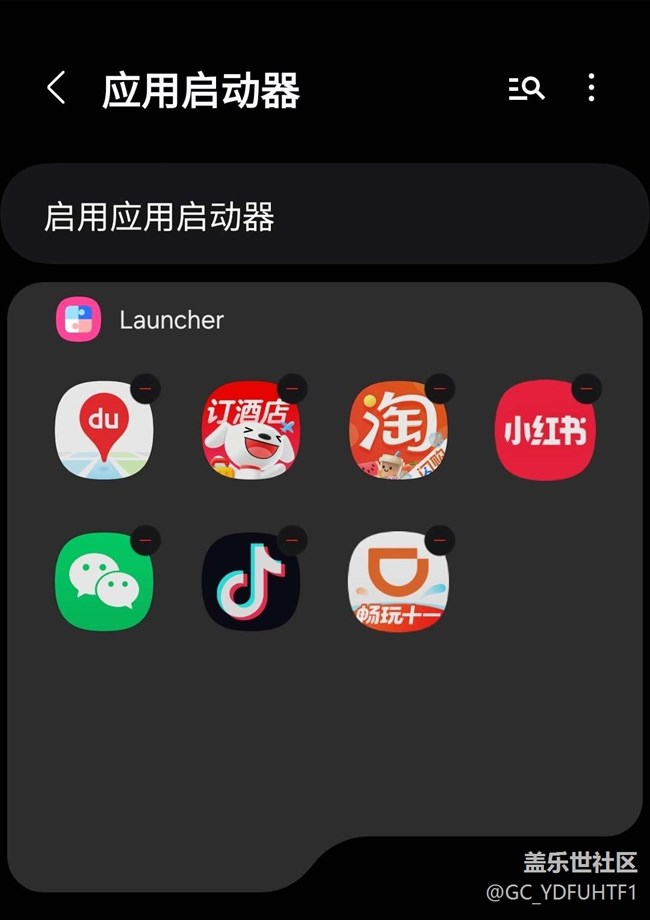Go back using the top-left arrow
The height and width of the screenshot is (920, 650).
[57, 89]
